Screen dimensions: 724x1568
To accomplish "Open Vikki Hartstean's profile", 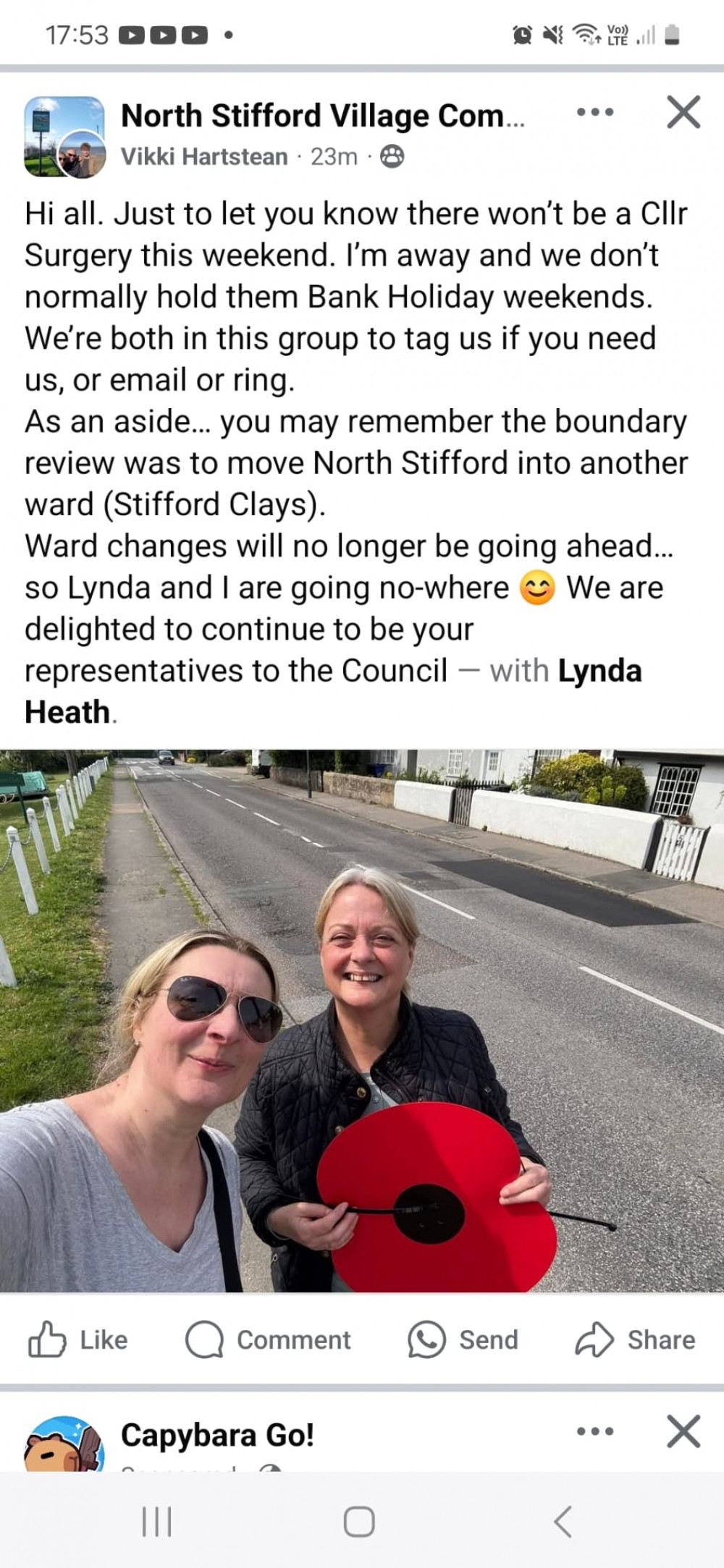I will (x=204, y=156).
